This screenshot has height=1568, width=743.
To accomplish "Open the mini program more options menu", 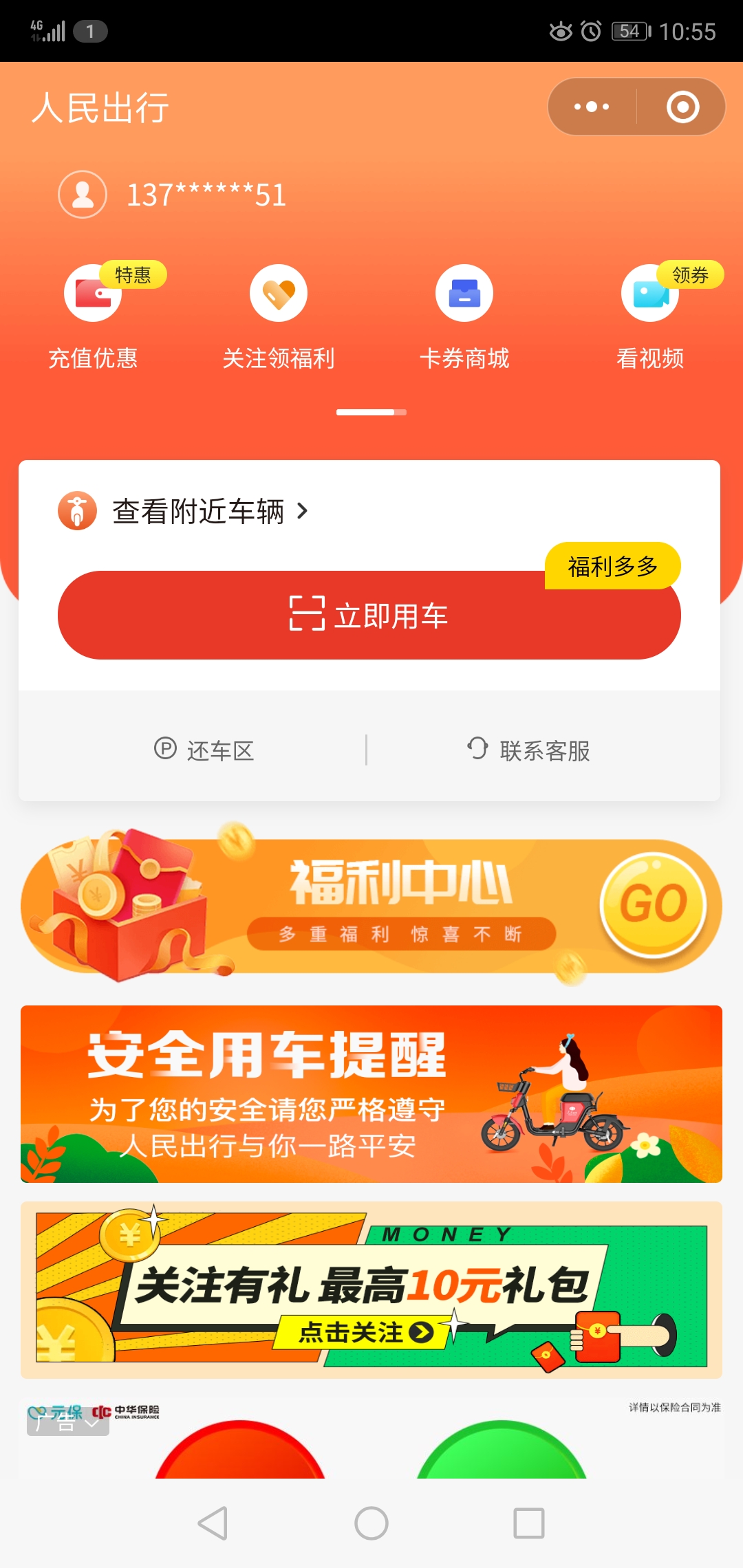I will (x=592, y=107).
